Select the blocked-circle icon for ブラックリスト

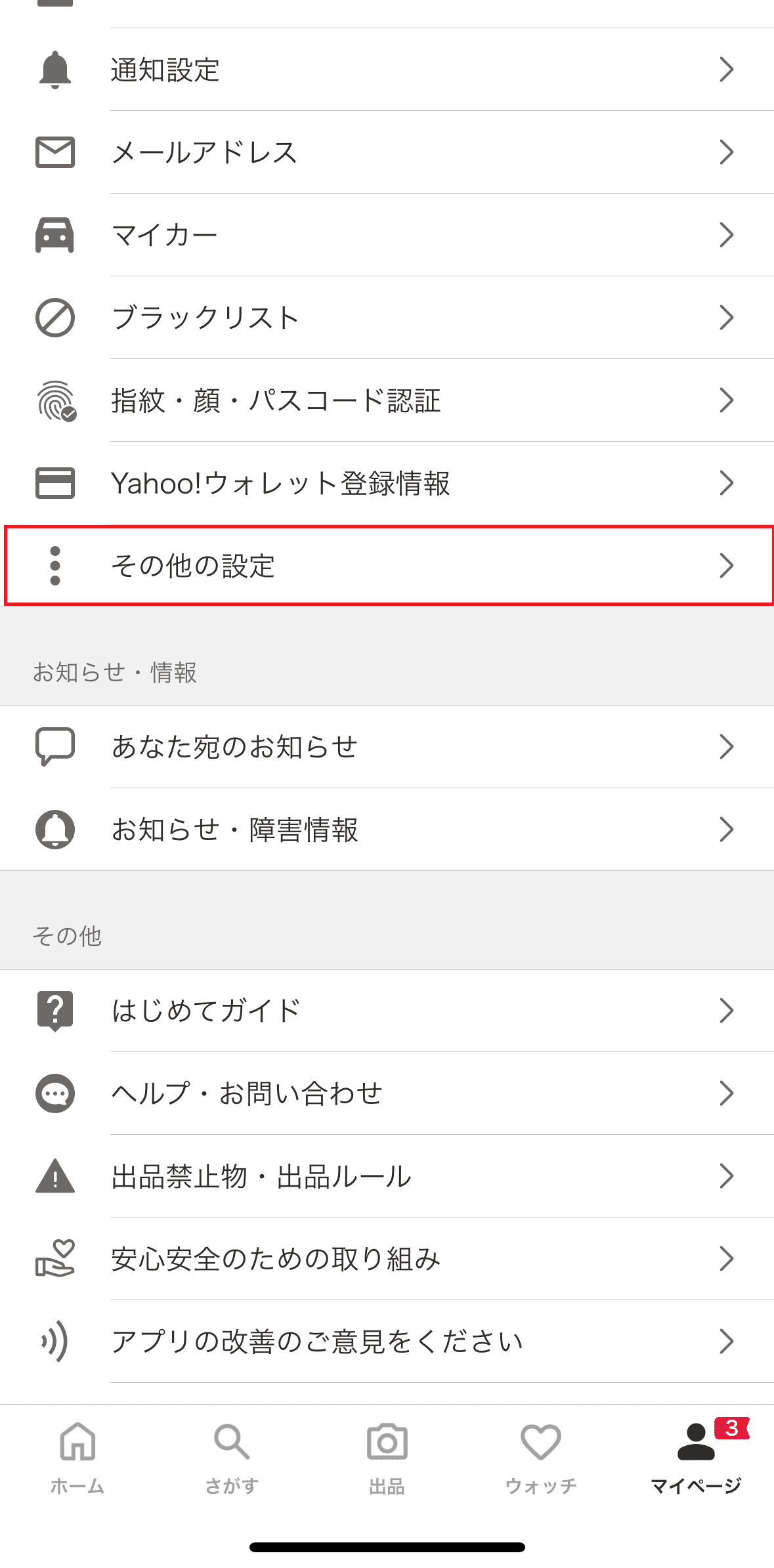click(55, 318)
